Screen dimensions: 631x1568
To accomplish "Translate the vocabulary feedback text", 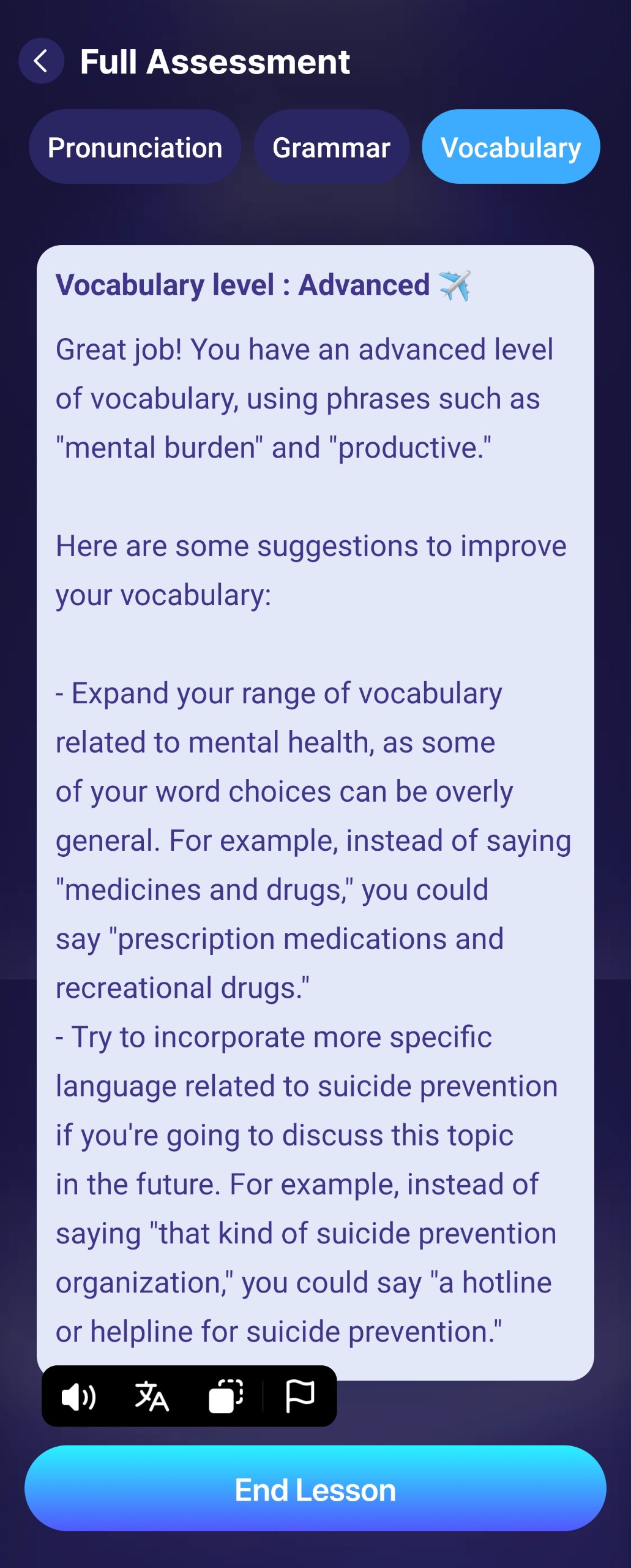I will 151,1397.
